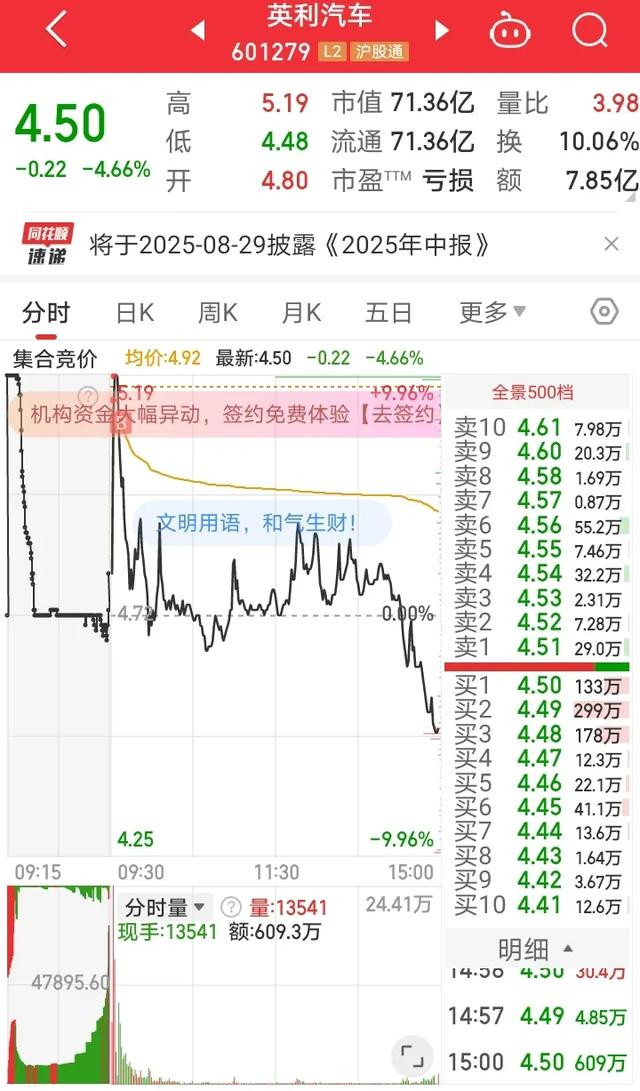The height and width of the screenshot is (1091, 640).
Task: Expand the 更多 chart options
Action: click(x=493, y=312)
